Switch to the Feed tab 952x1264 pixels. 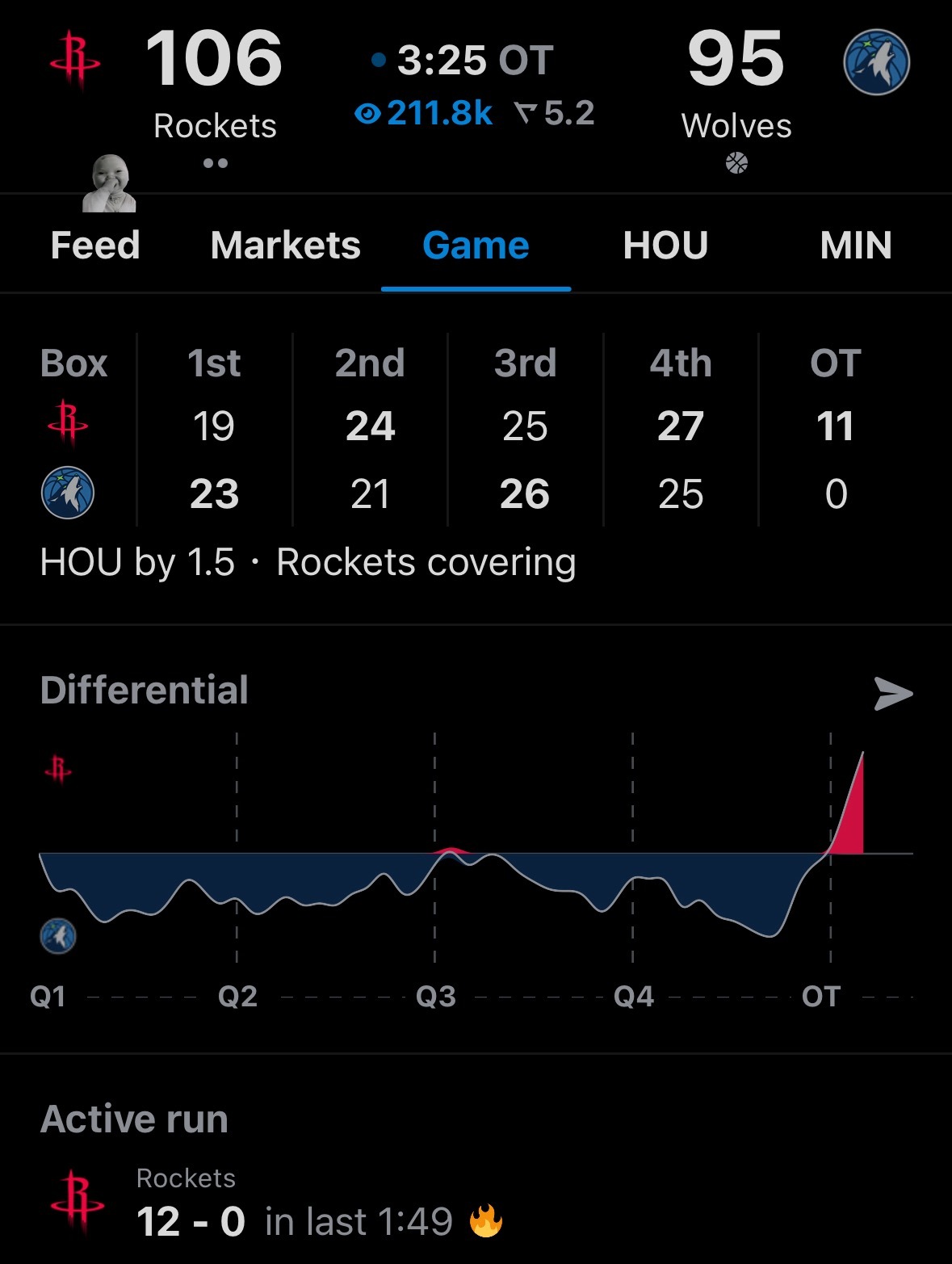95,246
